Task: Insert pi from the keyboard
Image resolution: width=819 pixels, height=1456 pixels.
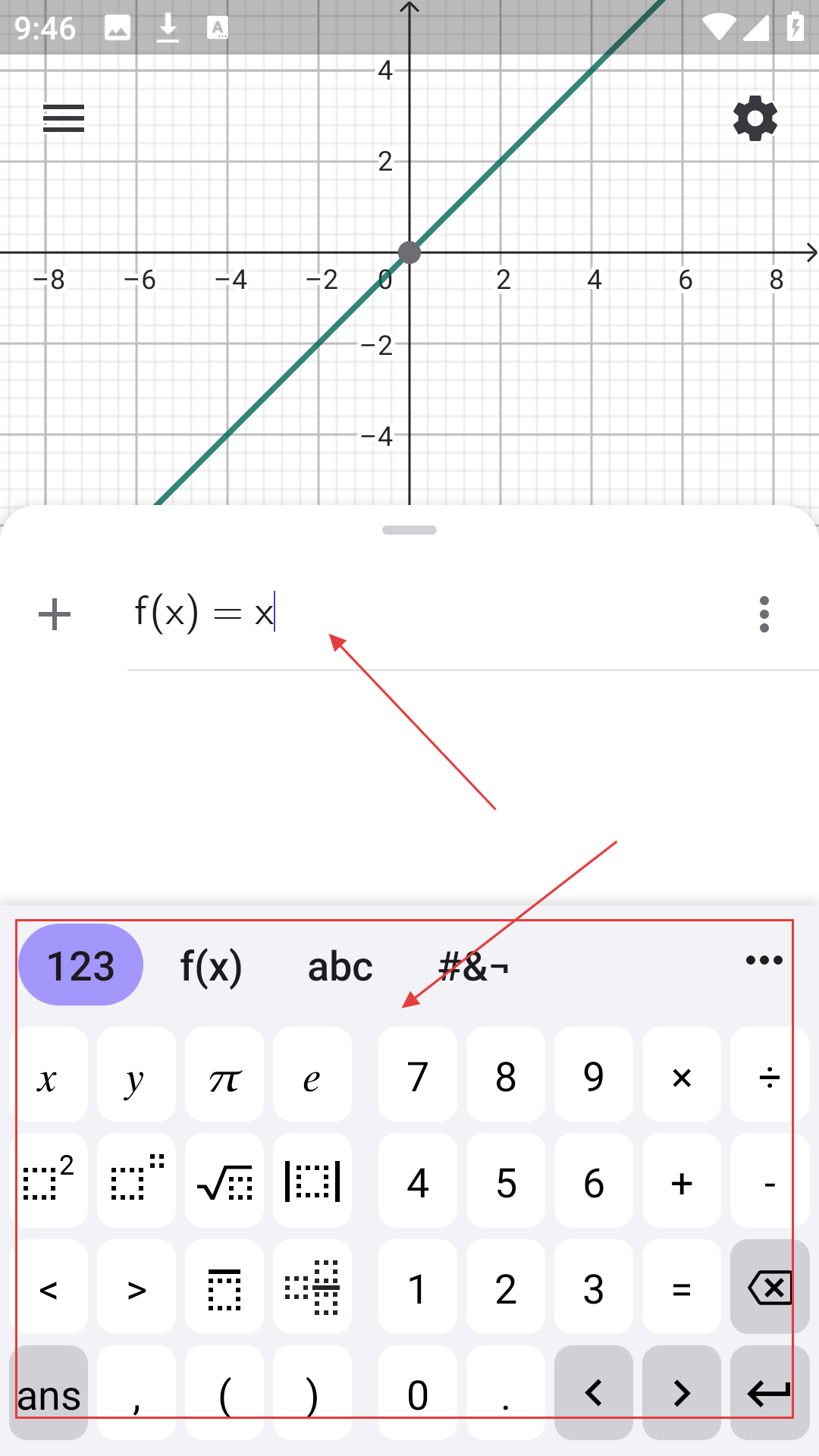Action: 224,1075
